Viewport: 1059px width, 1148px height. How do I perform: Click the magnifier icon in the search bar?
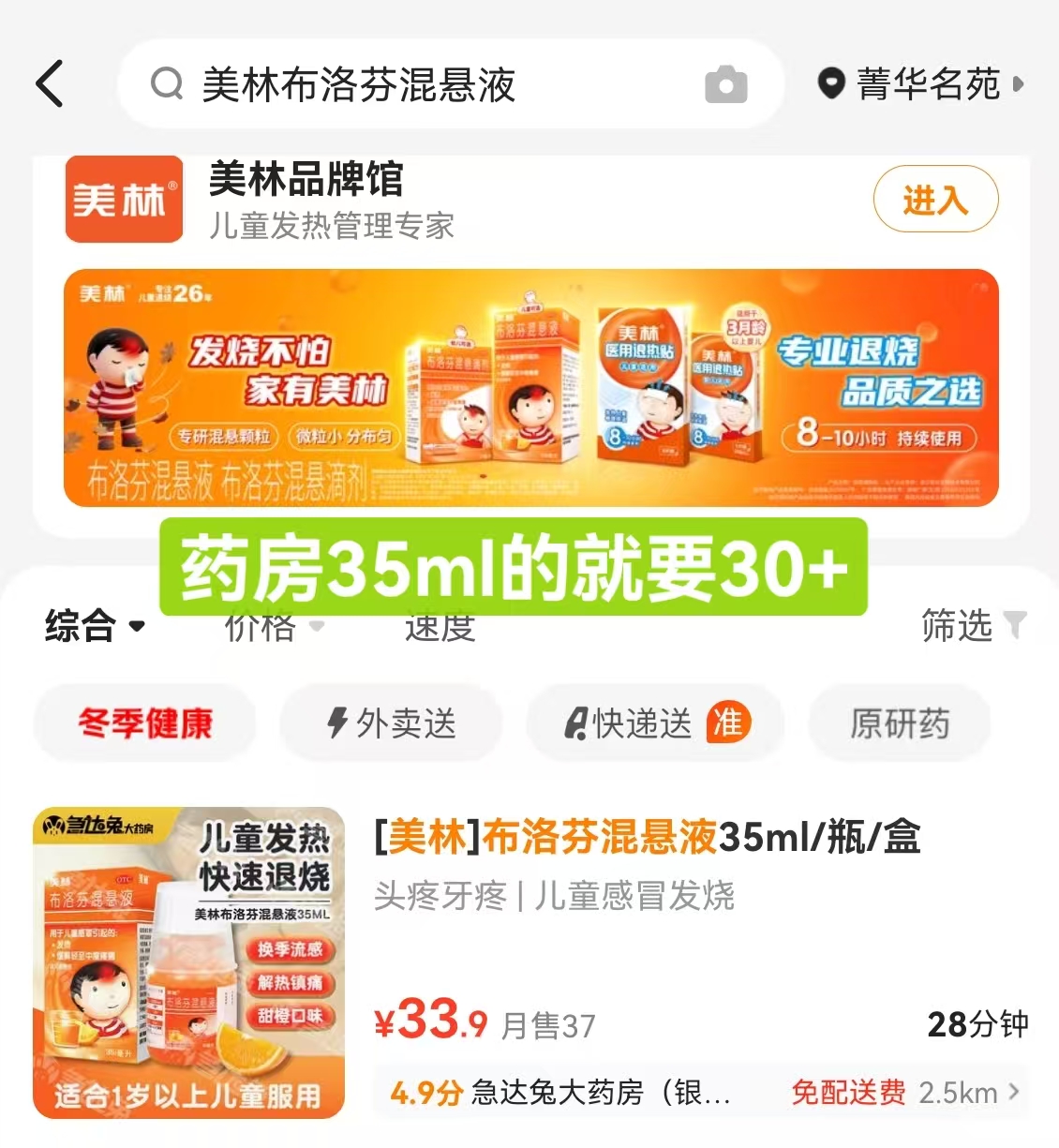tap(168, 83)
